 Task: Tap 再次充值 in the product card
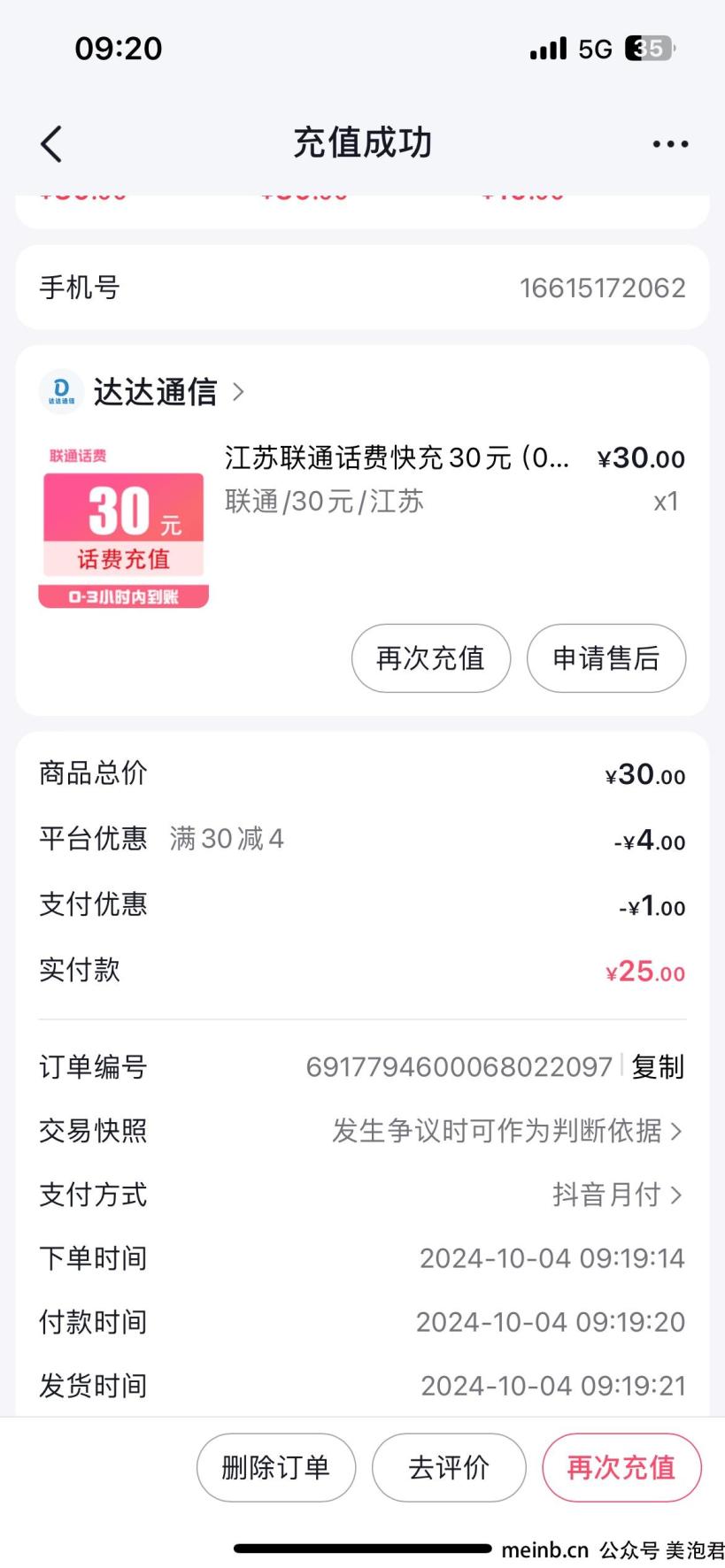[431, 658]
